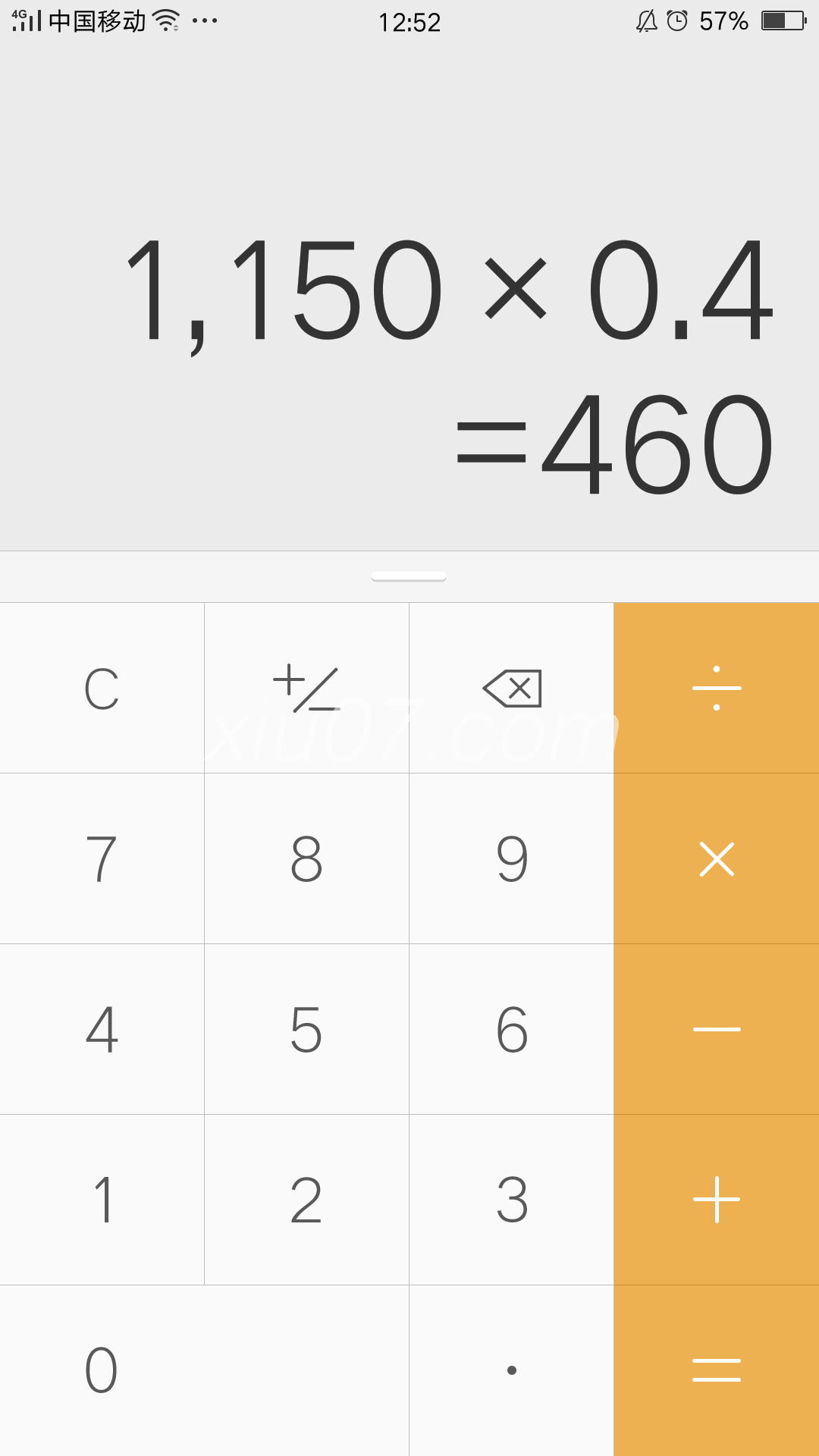Input the digit 3
The image size is (819, 1456).
tap(512, 1200)
